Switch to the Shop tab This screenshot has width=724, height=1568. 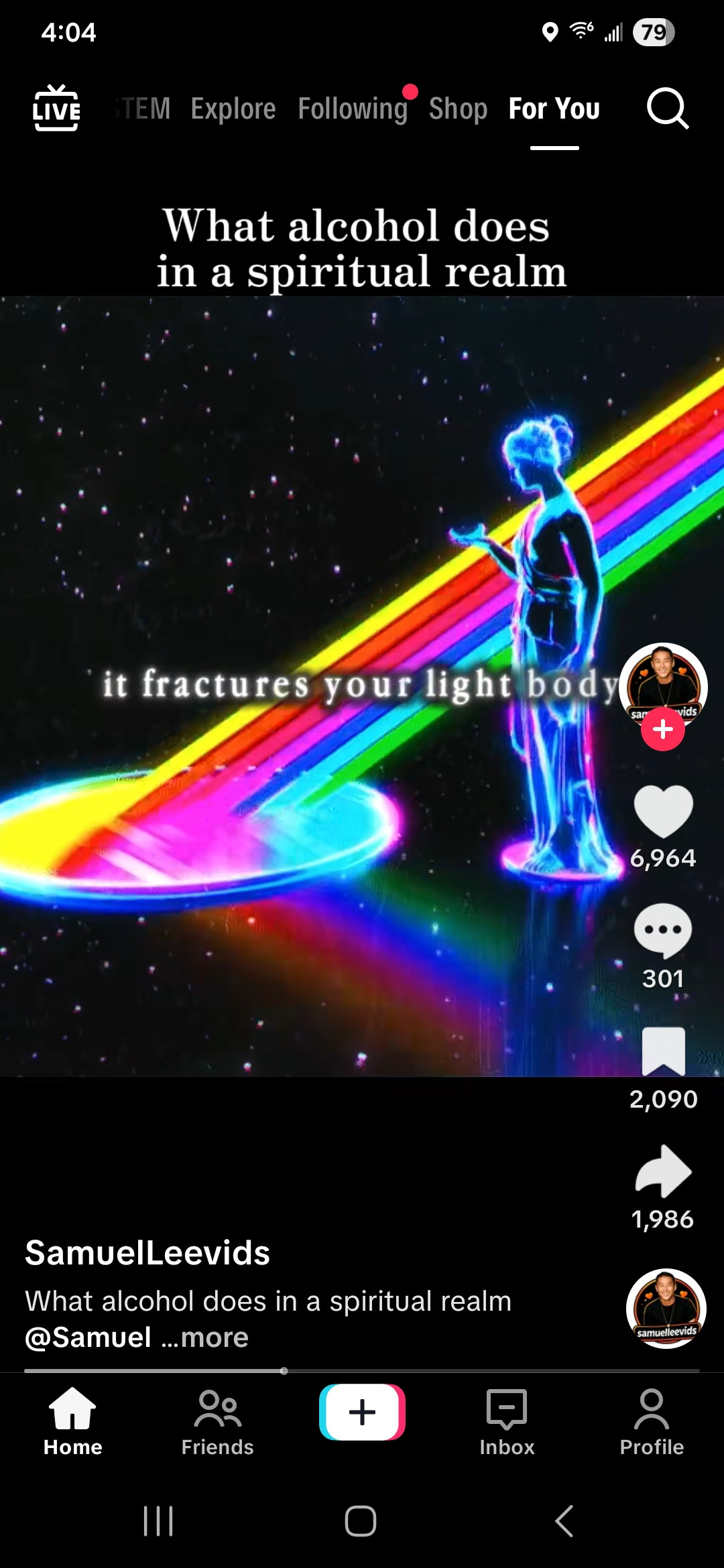pyautogui.click(x=458, y=109)
